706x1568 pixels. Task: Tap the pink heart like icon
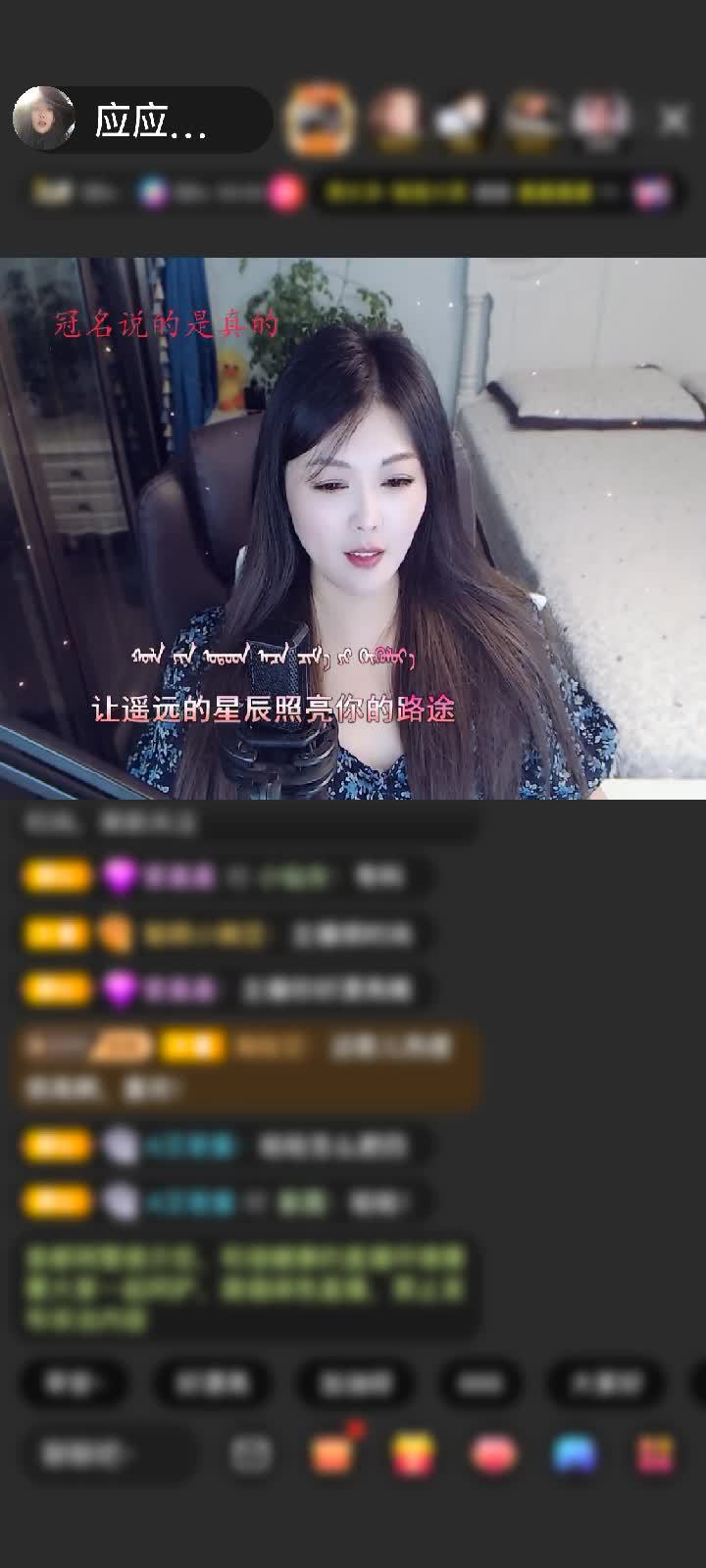[493, 1453]
